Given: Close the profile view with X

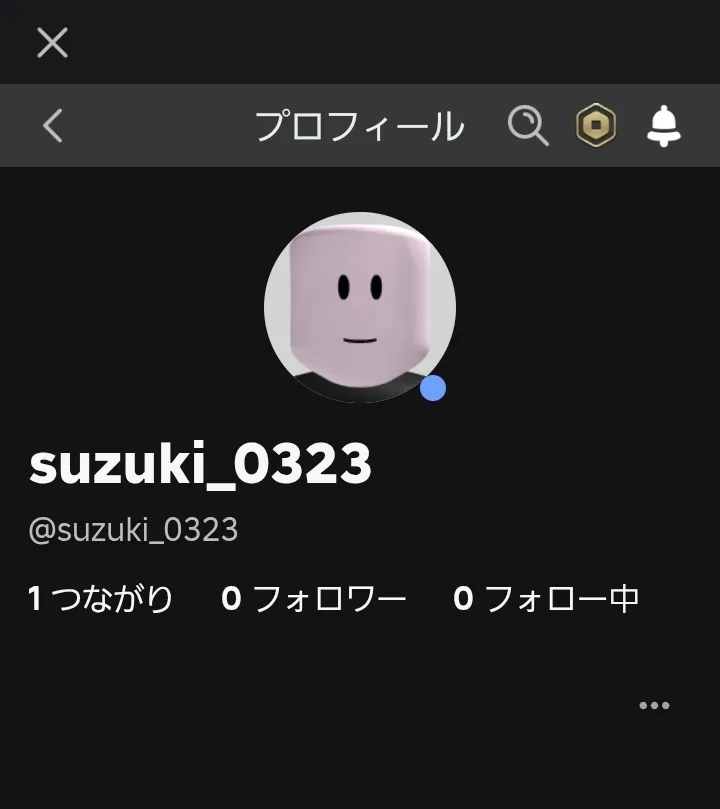Looking at the screenshot, I should tap(52, 42).
